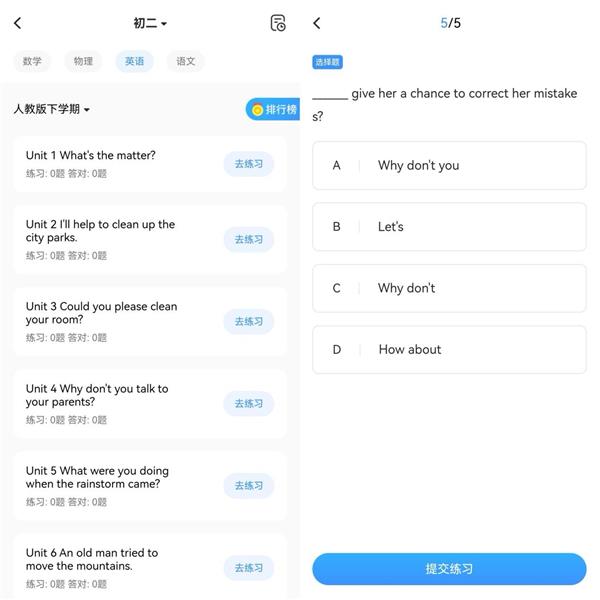Choose answer A Why don't you
600x600 pixels.
click(449, 165)
